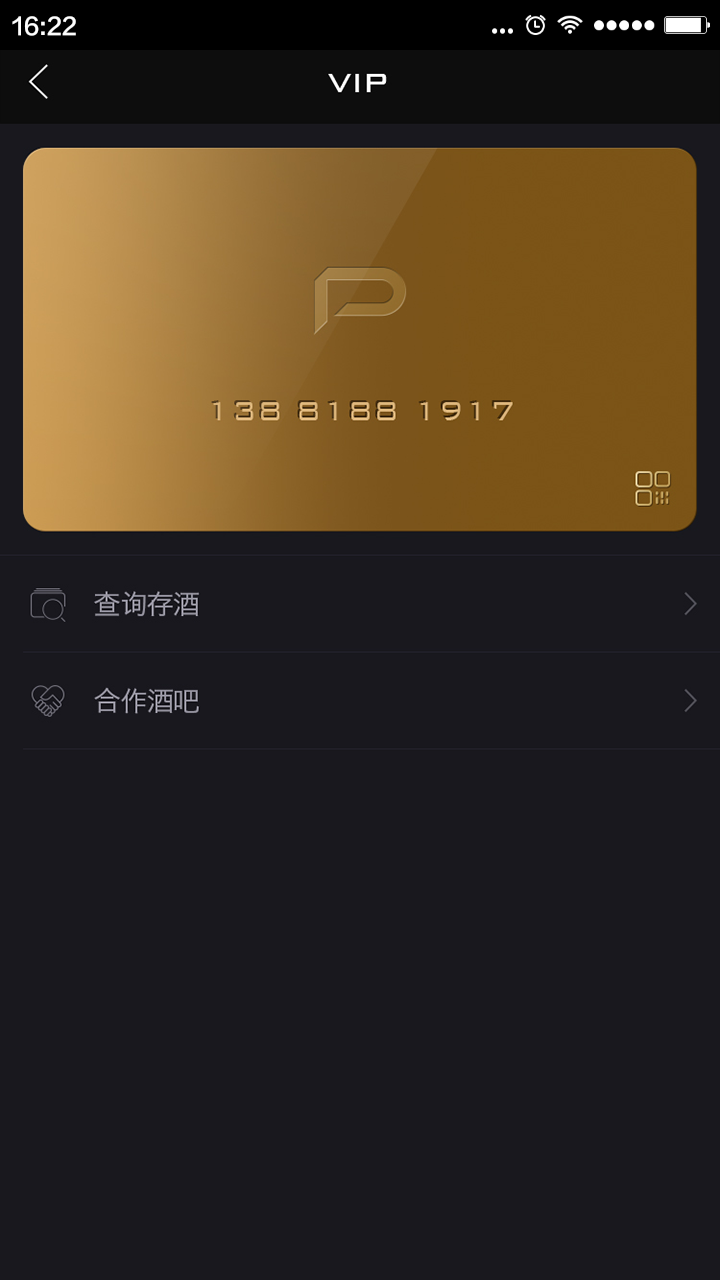Click the 查询存酒 text label
Screen dimensions: 720x1280
[x=146, y=604]
